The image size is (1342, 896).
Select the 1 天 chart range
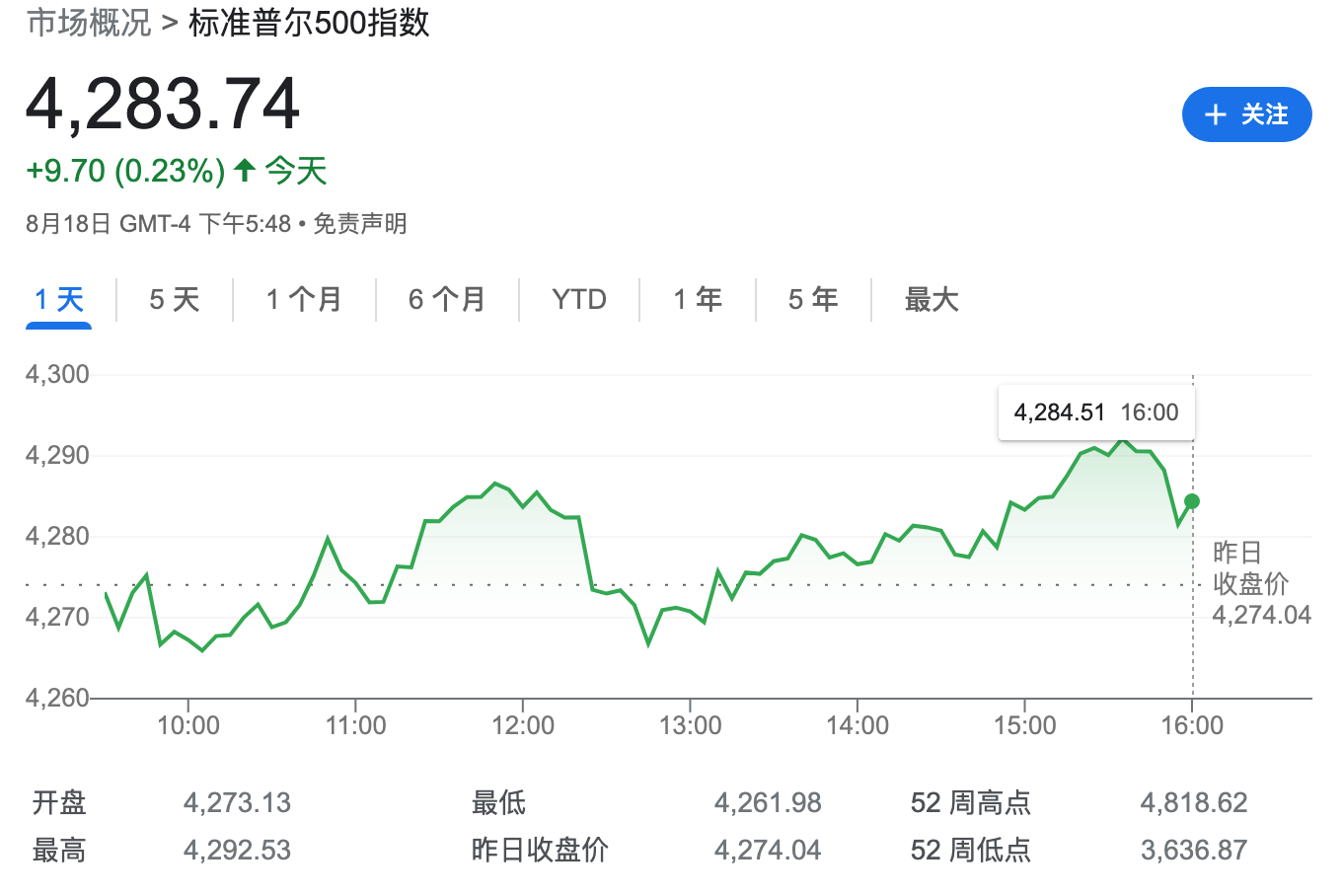point(59,299)
